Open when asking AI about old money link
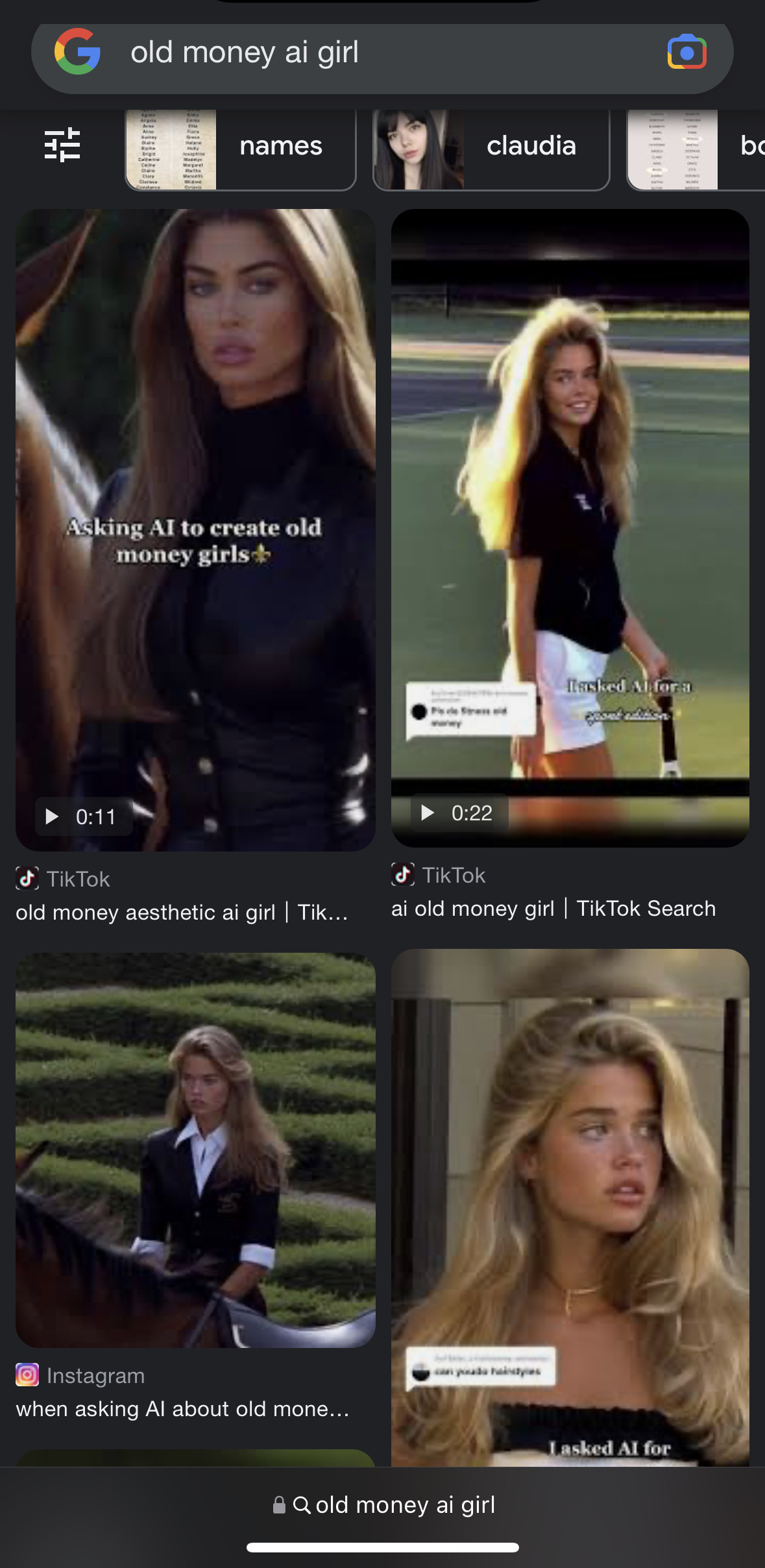This screenshot has height=1568, width=765. 182,1409
